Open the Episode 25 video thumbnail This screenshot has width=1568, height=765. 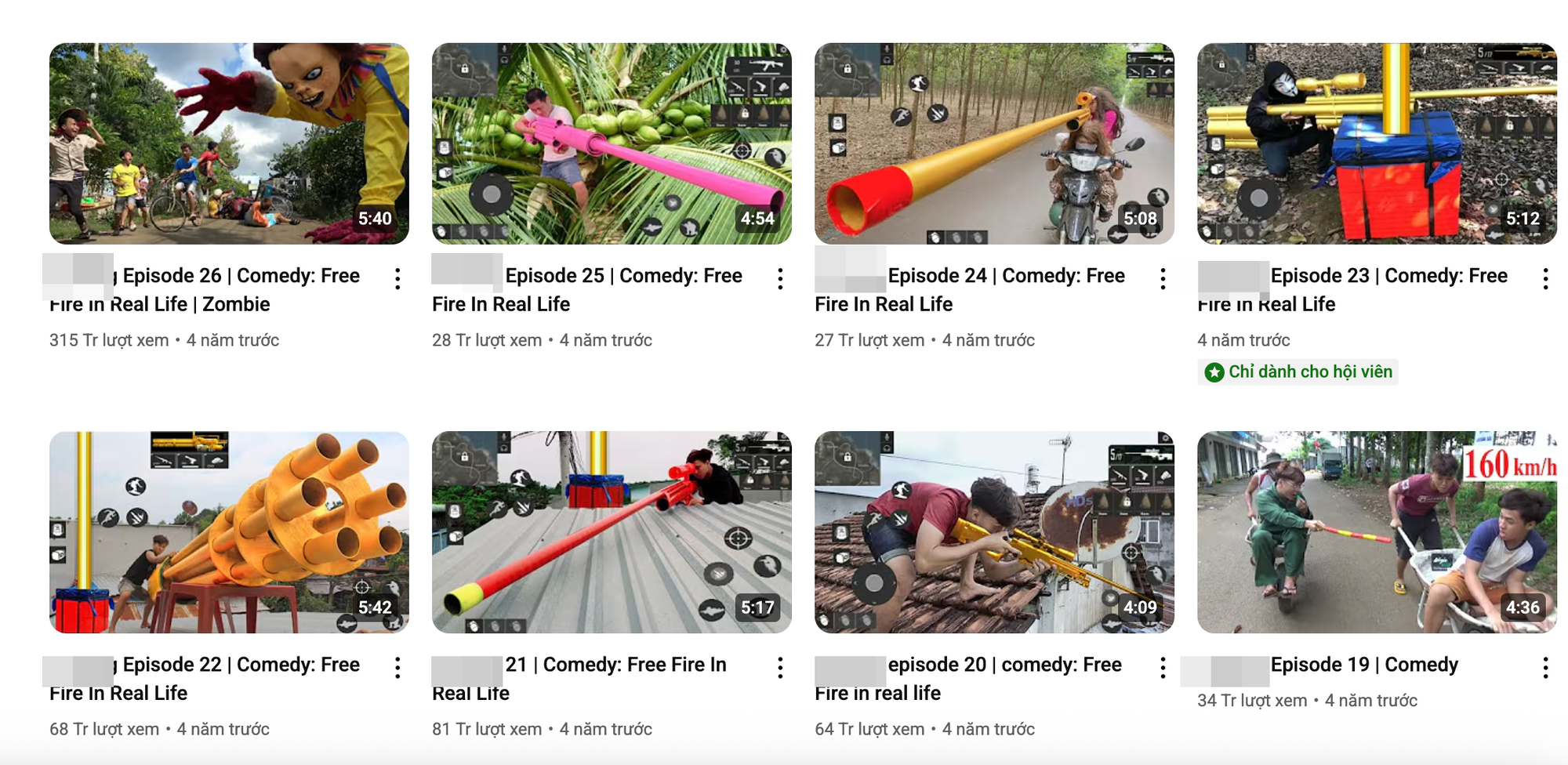click(612, 143)
